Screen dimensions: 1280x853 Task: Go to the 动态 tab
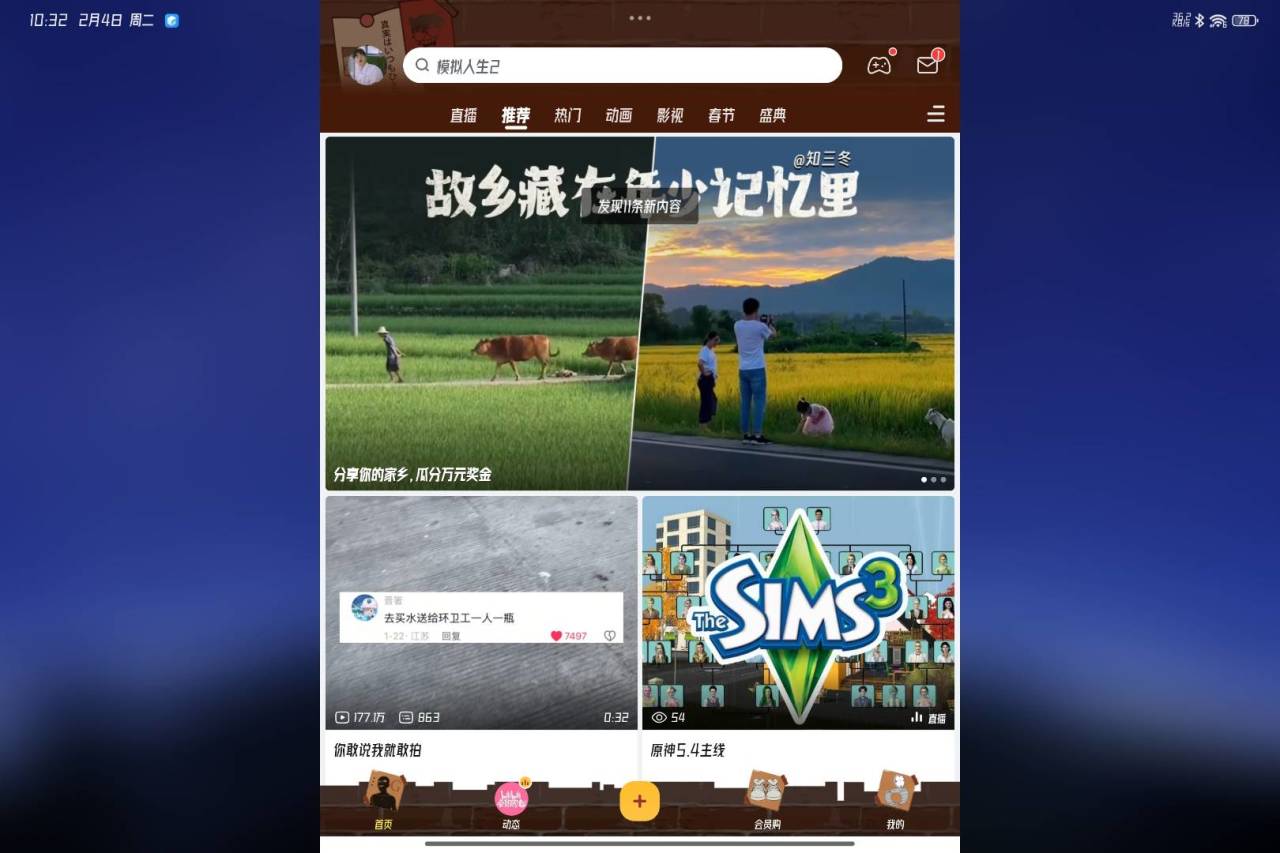pos(511,804)
